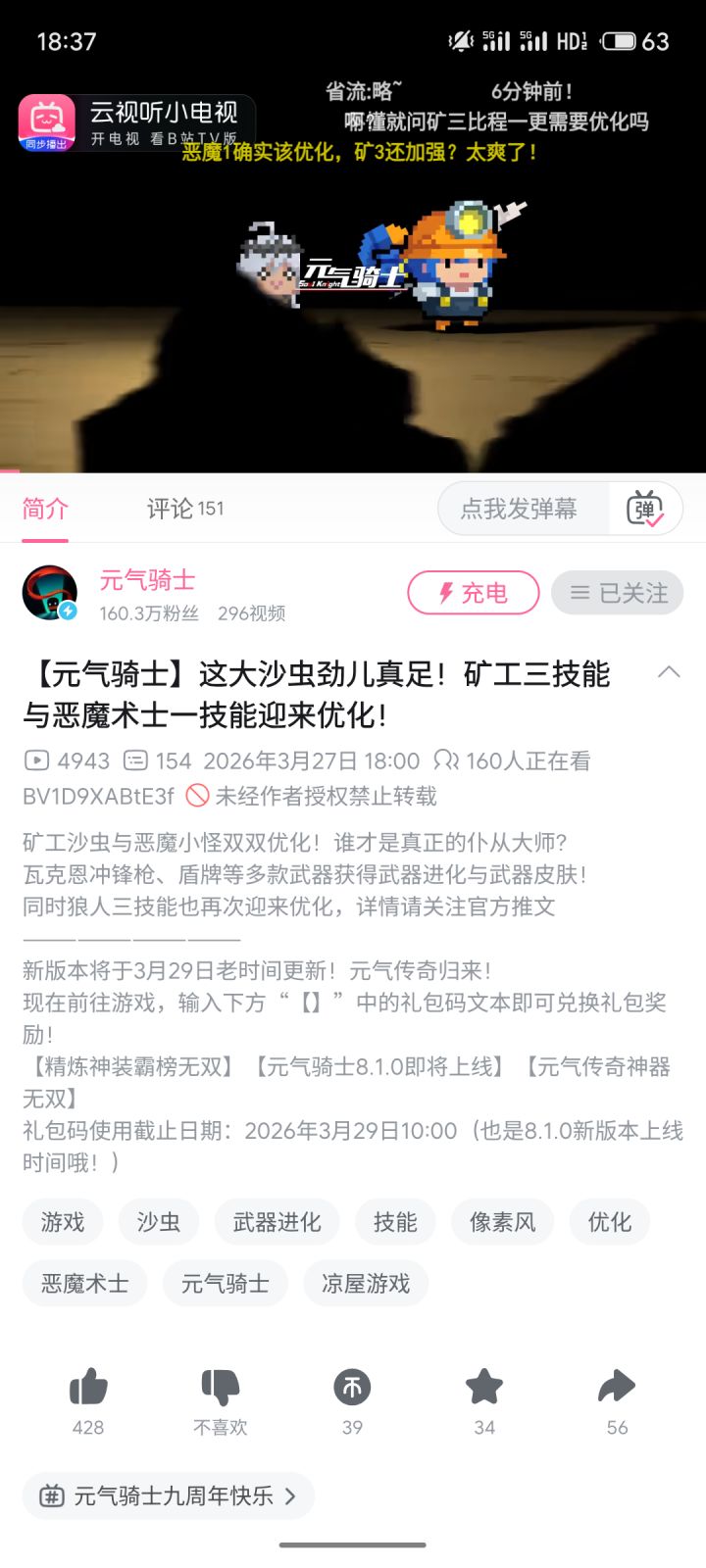The width and height of the screenshot is (706, 1568).
Task: Click the danmaku count icon beside 154
Action: [133, 759]
